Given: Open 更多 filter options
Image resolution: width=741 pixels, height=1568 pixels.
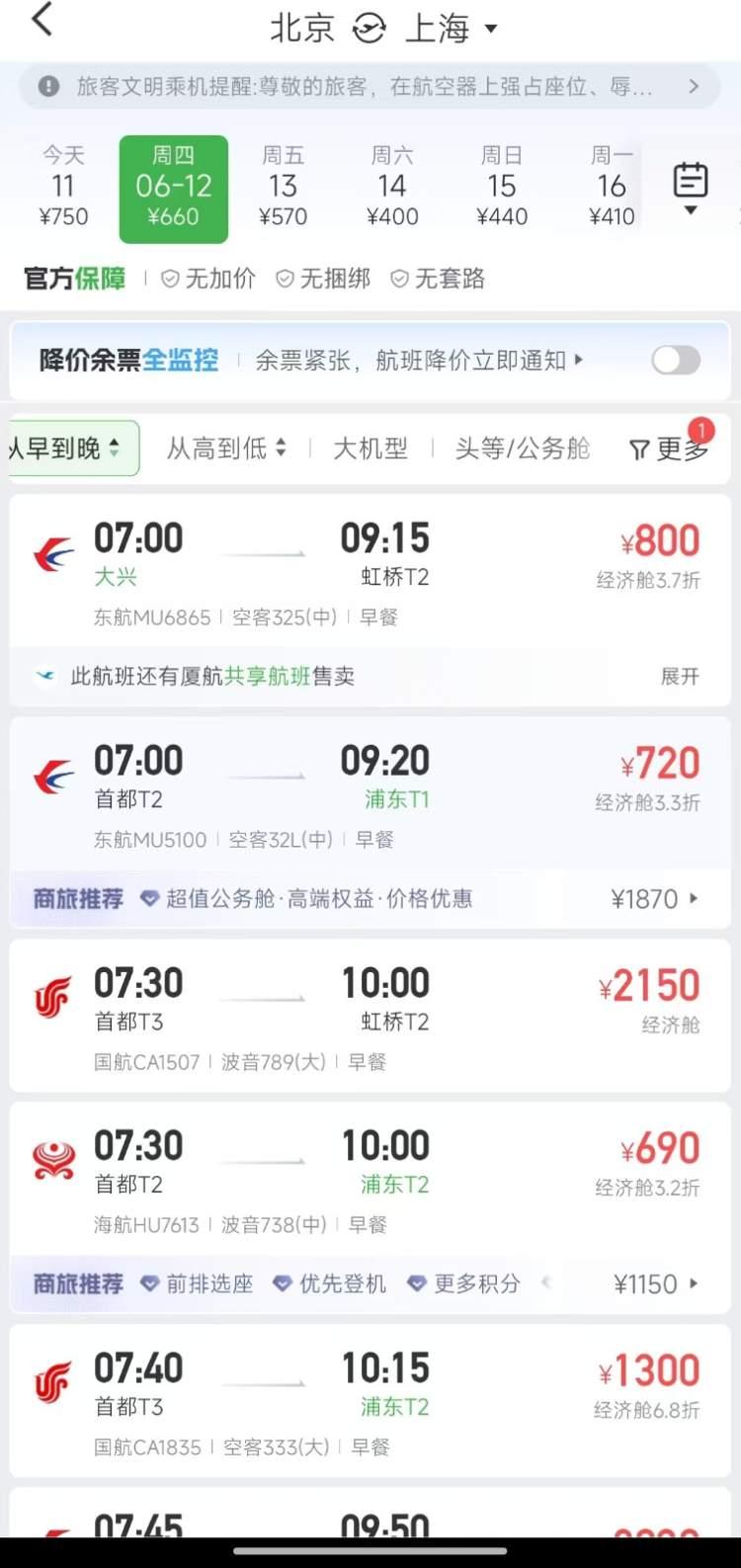Looking at the screenshot, I should click(x=670, y=450).
